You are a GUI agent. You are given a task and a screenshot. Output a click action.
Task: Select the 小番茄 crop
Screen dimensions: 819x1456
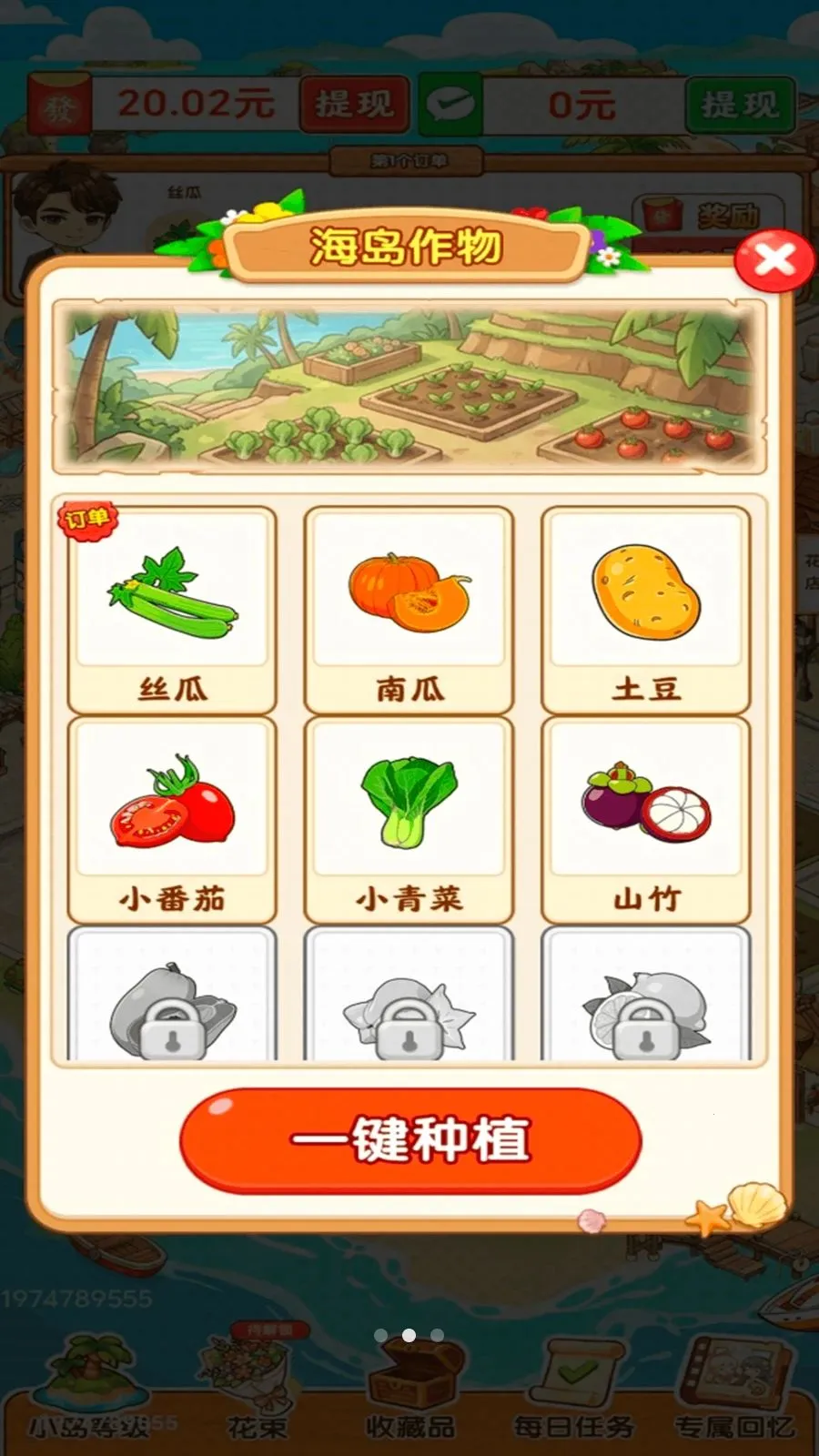[x=172, y=819]
